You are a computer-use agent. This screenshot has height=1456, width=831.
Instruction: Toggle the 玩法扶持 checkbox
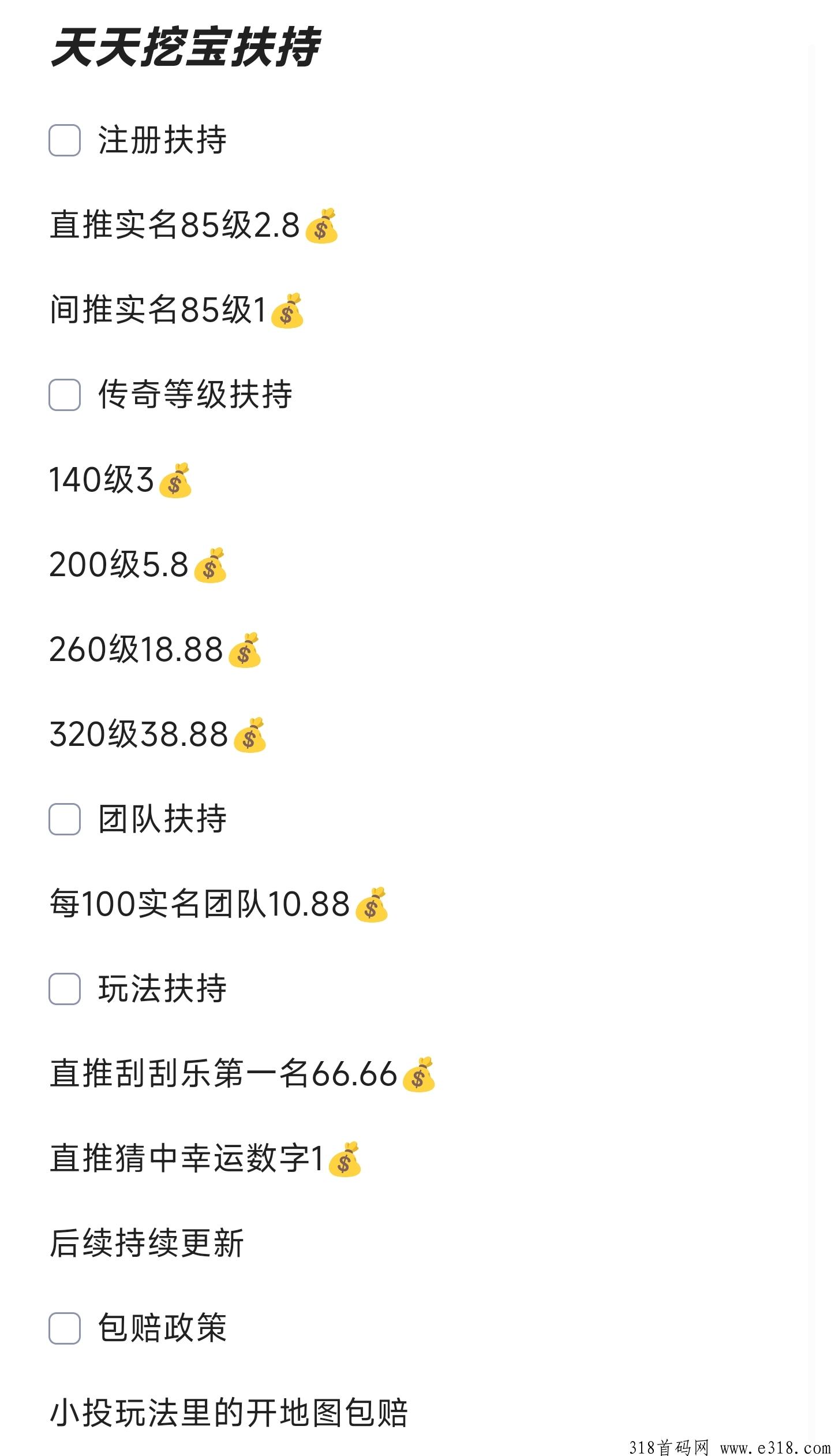[x=64, y=989]
